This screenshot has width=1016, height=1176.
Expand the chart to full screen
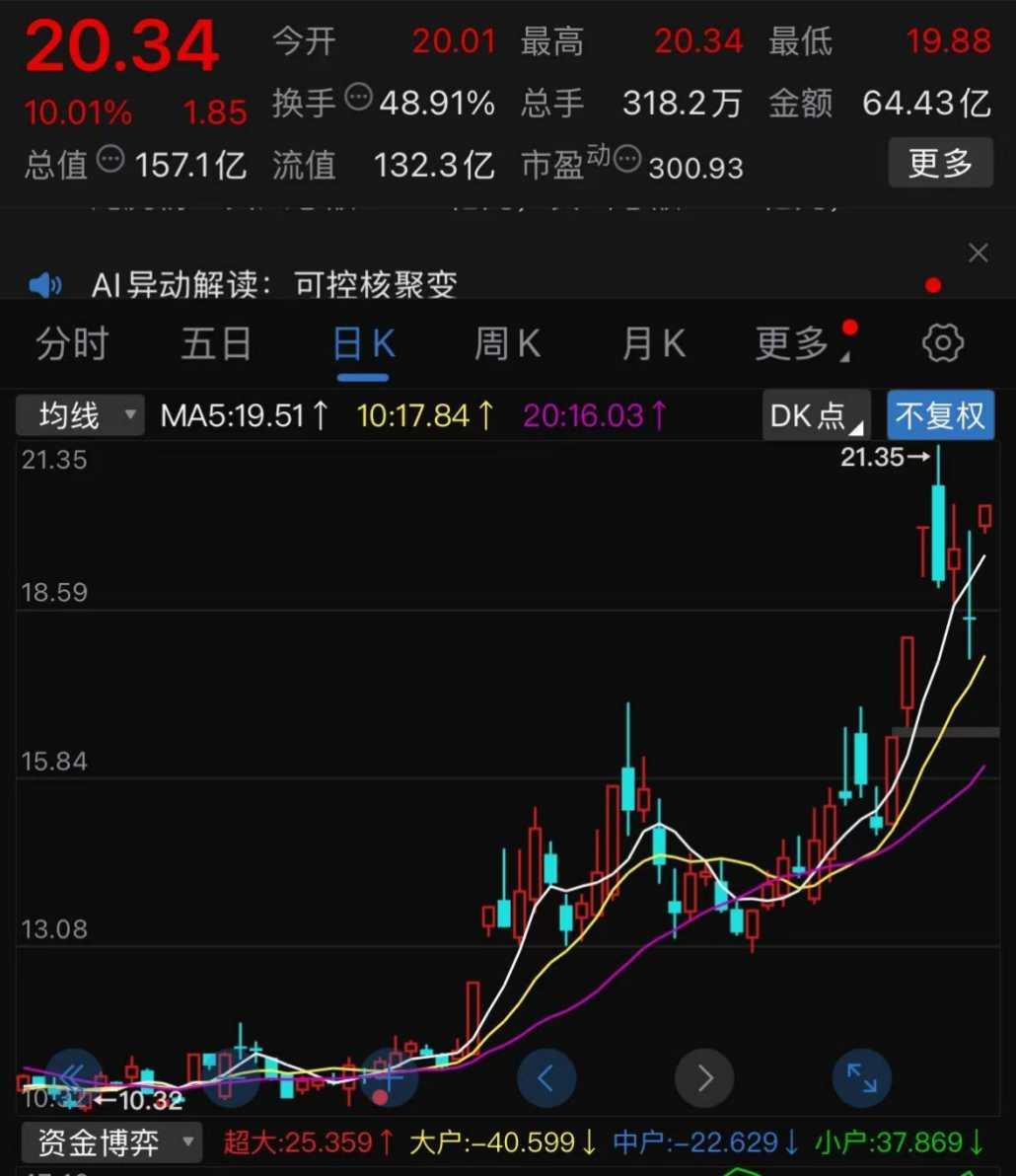click(x=862, y=1077)
